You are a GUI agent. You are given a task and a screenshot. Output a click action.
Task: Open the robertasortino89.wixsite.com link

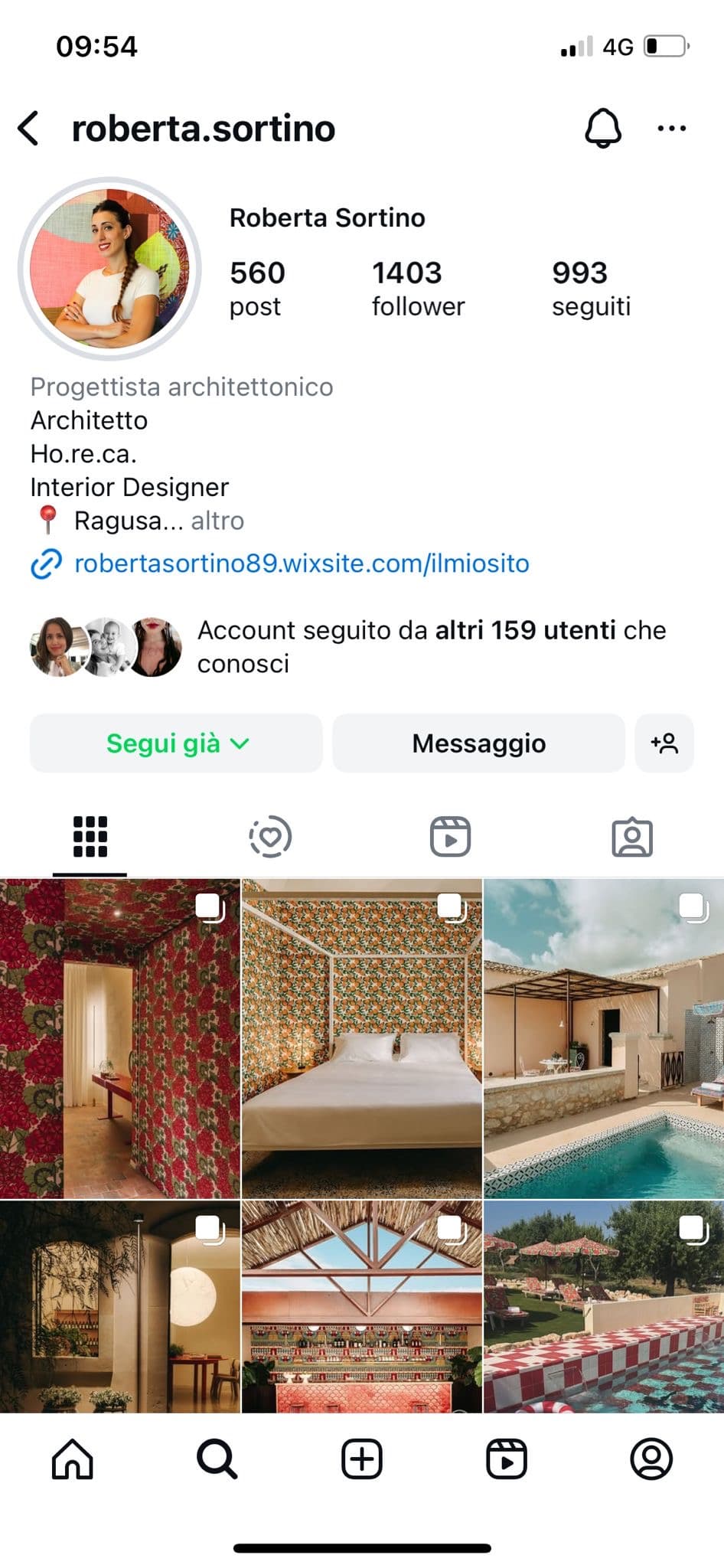point(302,563)
